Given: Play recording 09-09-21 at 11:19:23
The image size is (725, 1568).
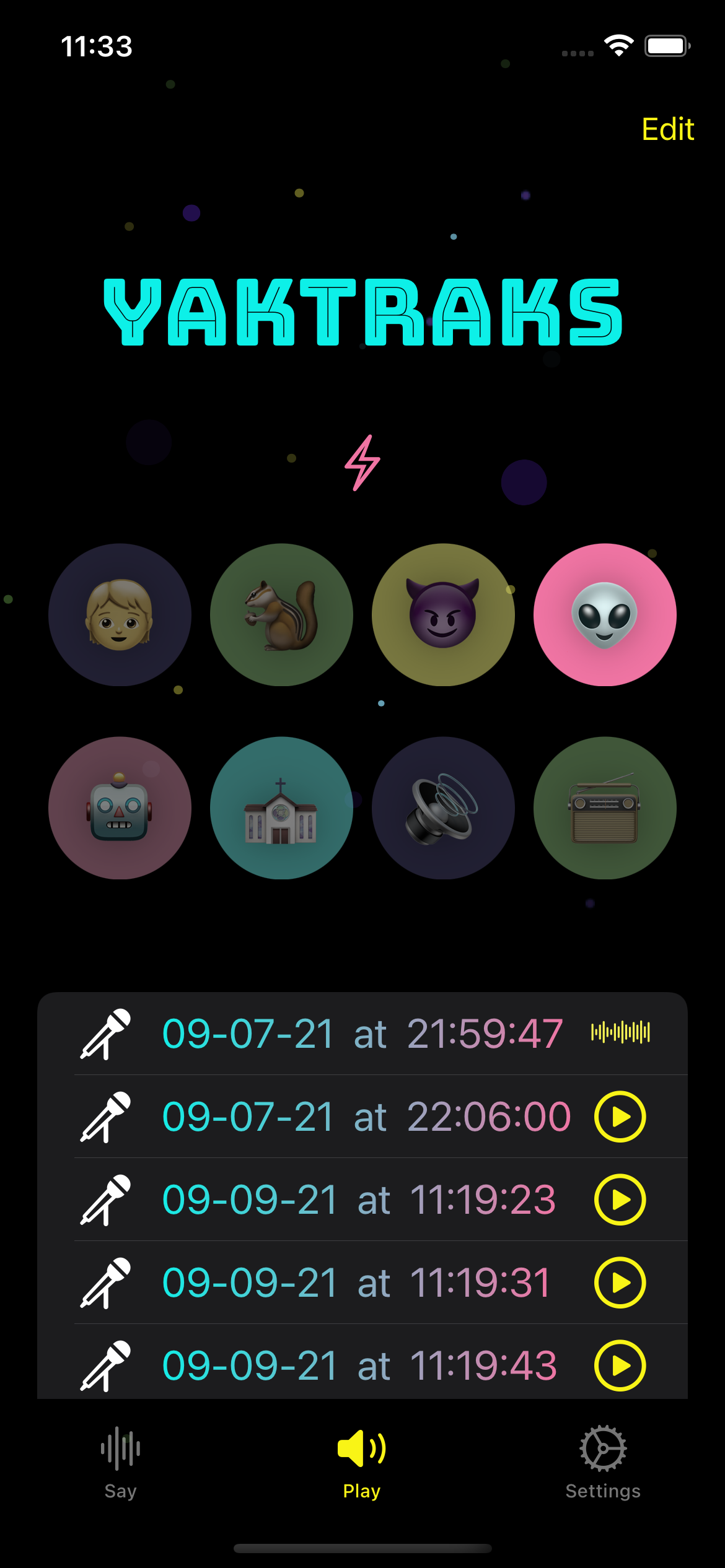Looking at the screenshot, I should [x=620, y=1200].
